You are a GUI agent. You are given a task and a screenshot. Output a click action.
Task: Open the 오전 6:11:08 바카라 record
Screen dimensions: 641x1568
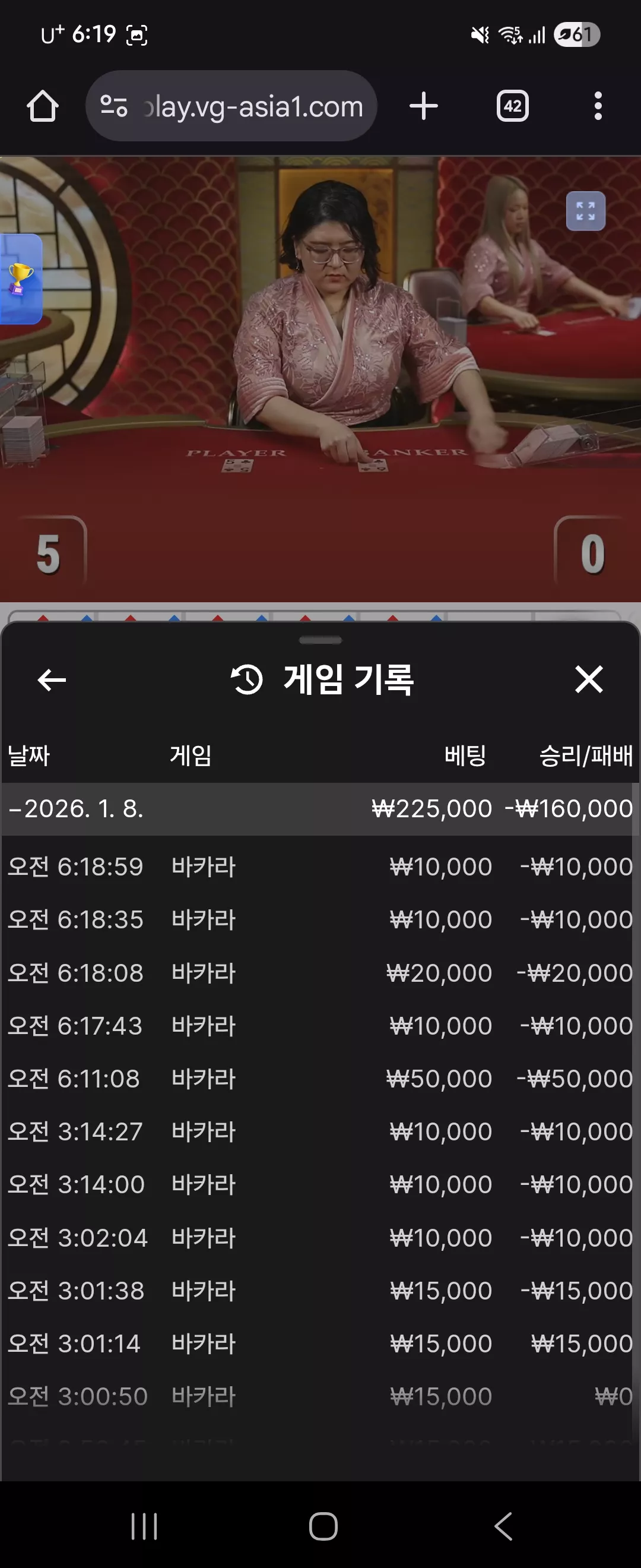coord(320,1079)
